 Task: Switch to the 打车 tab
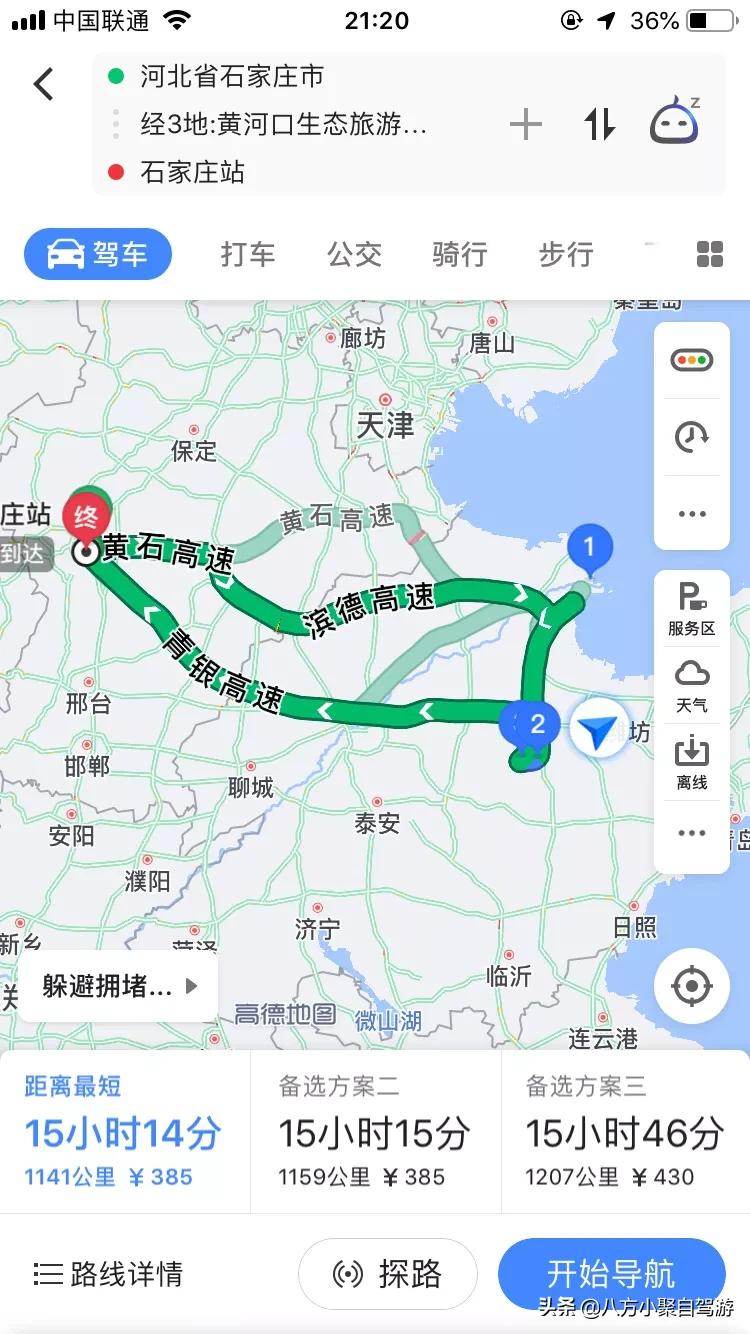pos(247,255)
